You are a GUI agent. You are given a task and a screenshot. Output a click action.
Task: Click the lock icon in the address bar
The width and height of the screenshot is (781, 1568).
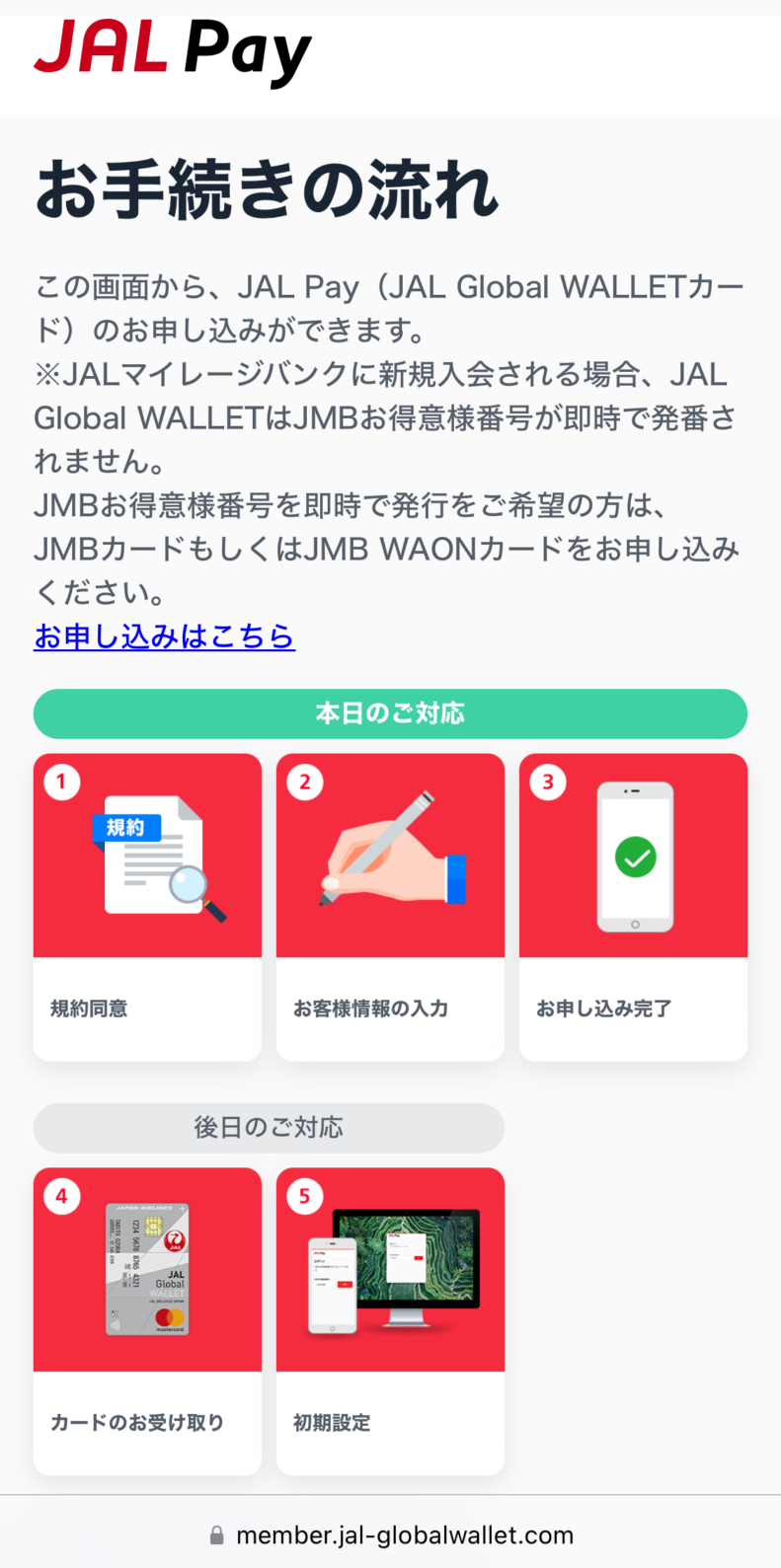coord(217,1534)
